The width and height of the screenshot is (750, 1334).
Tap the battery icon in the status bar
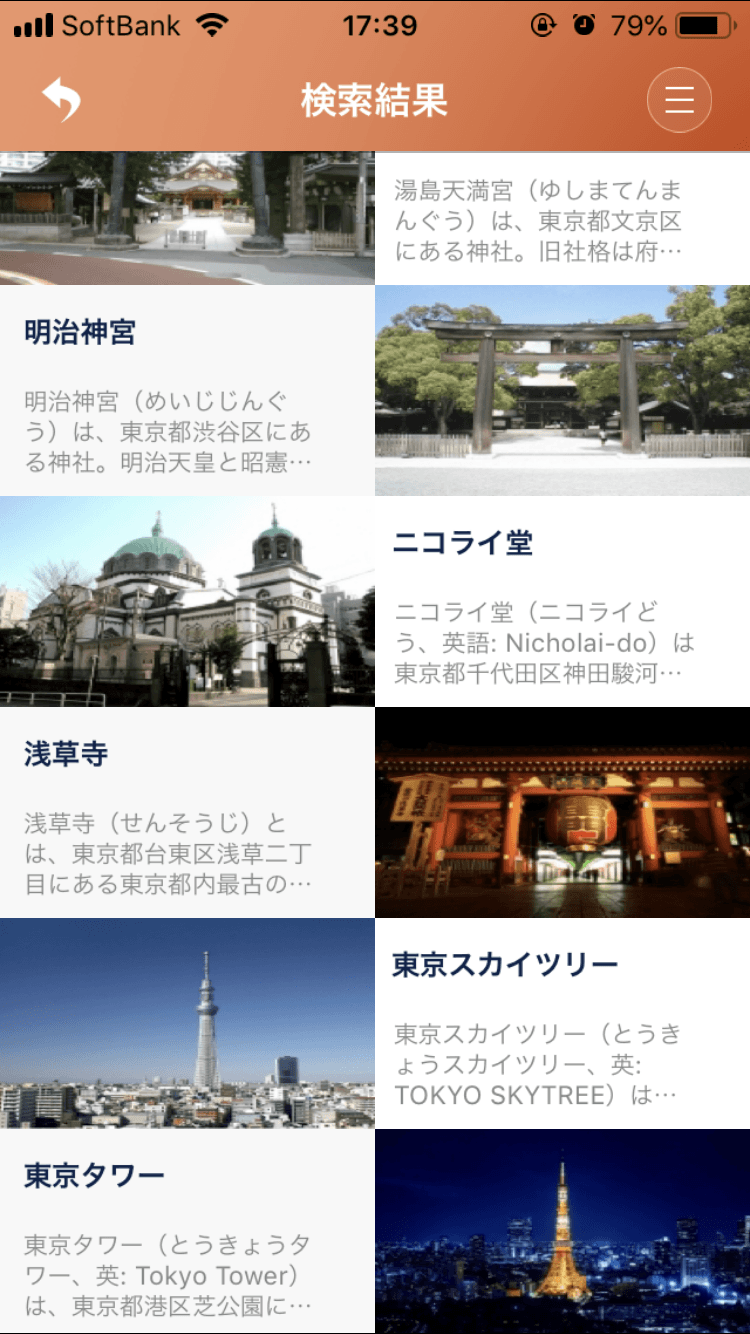708,24
